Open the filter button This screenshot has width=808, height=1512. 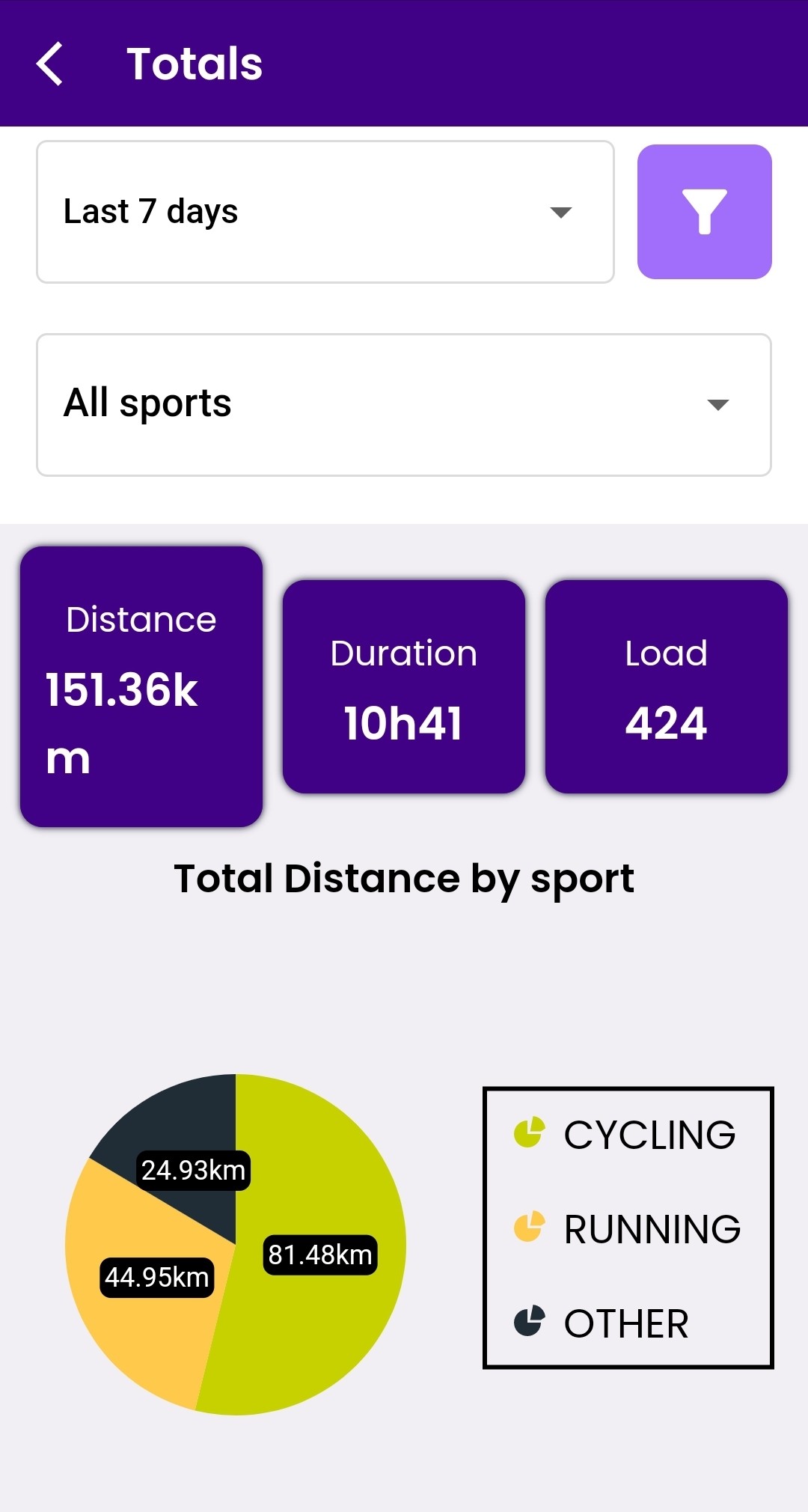(704, 212)
